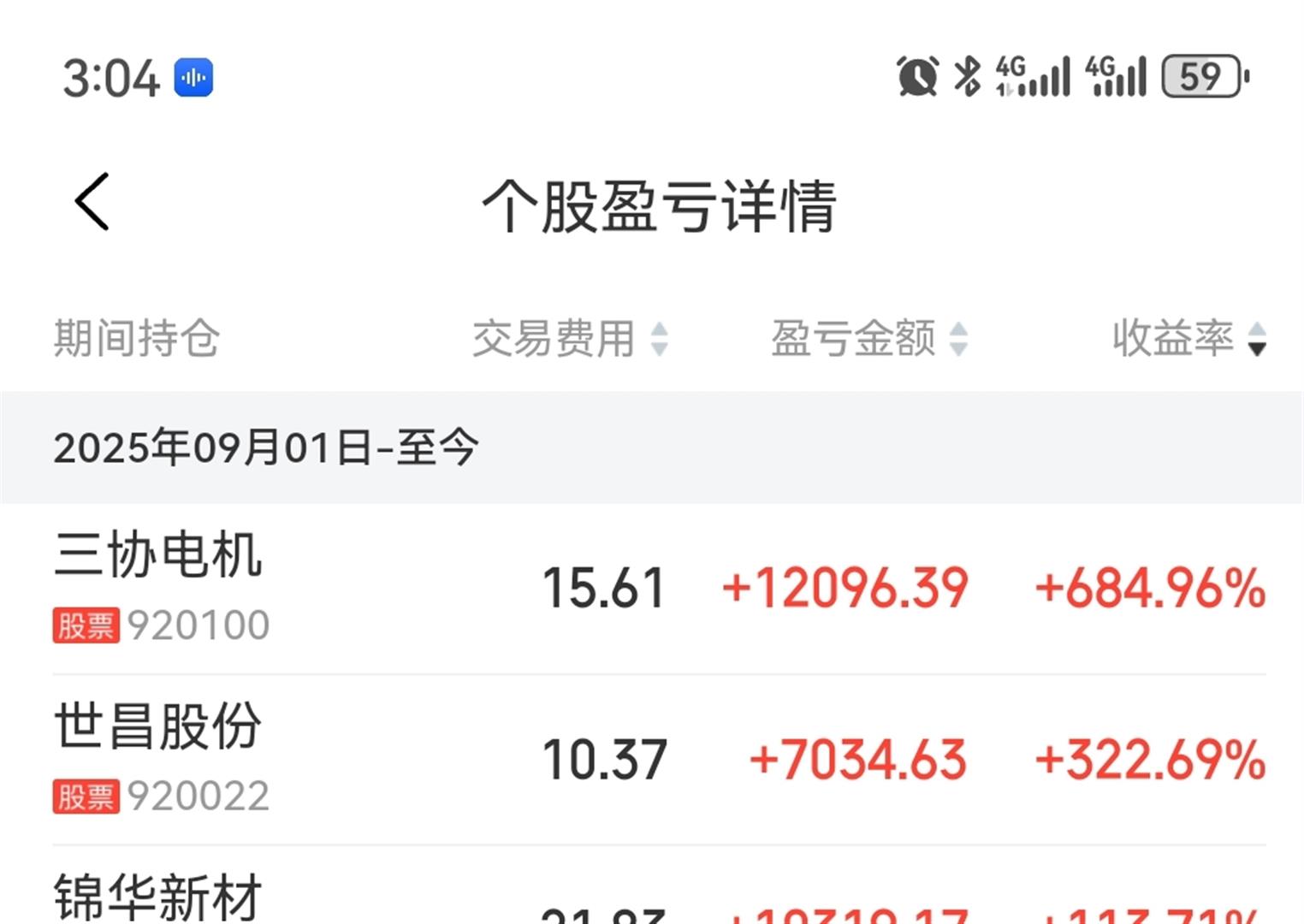Sort the list by 交易费用

tap(570, 339)
